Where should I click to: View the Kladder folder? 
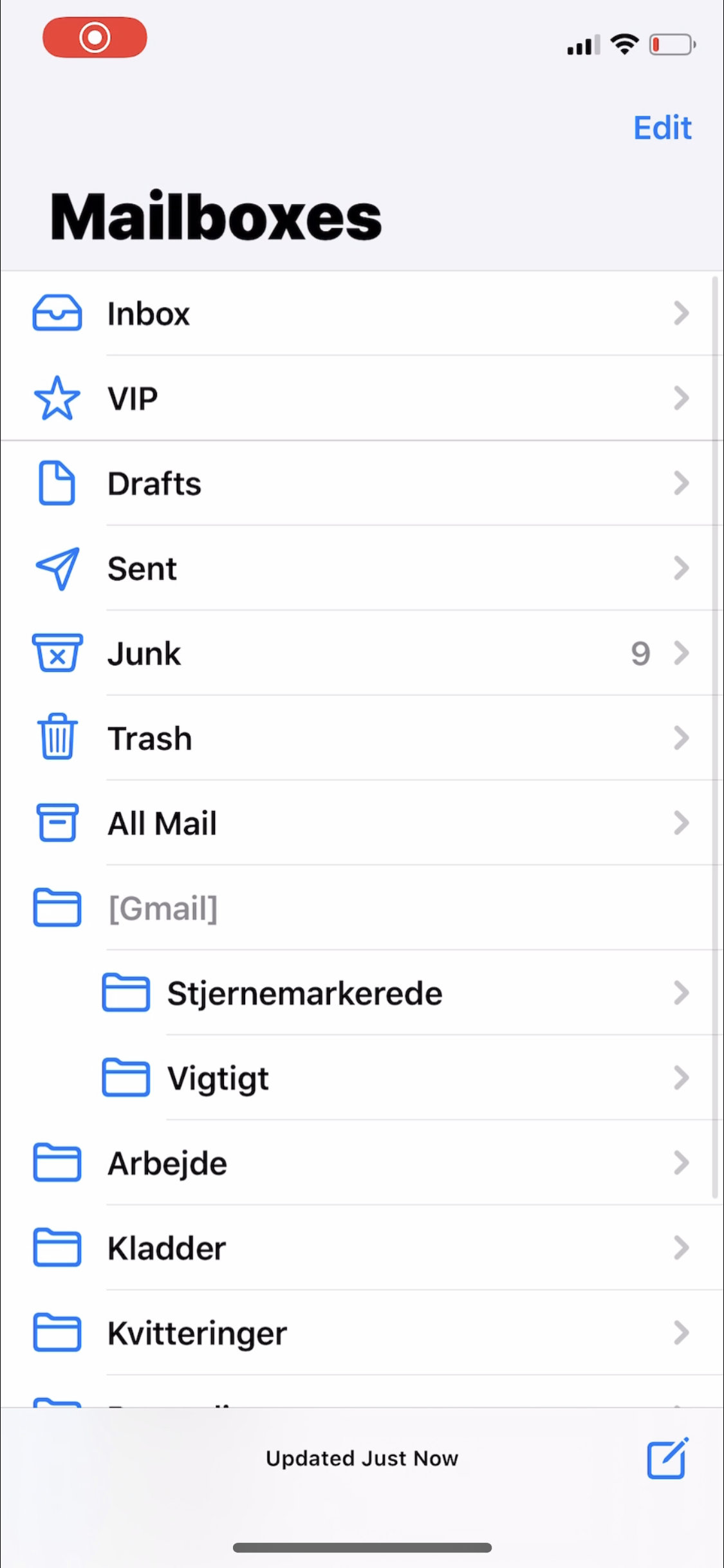[x=360, y=1248]
